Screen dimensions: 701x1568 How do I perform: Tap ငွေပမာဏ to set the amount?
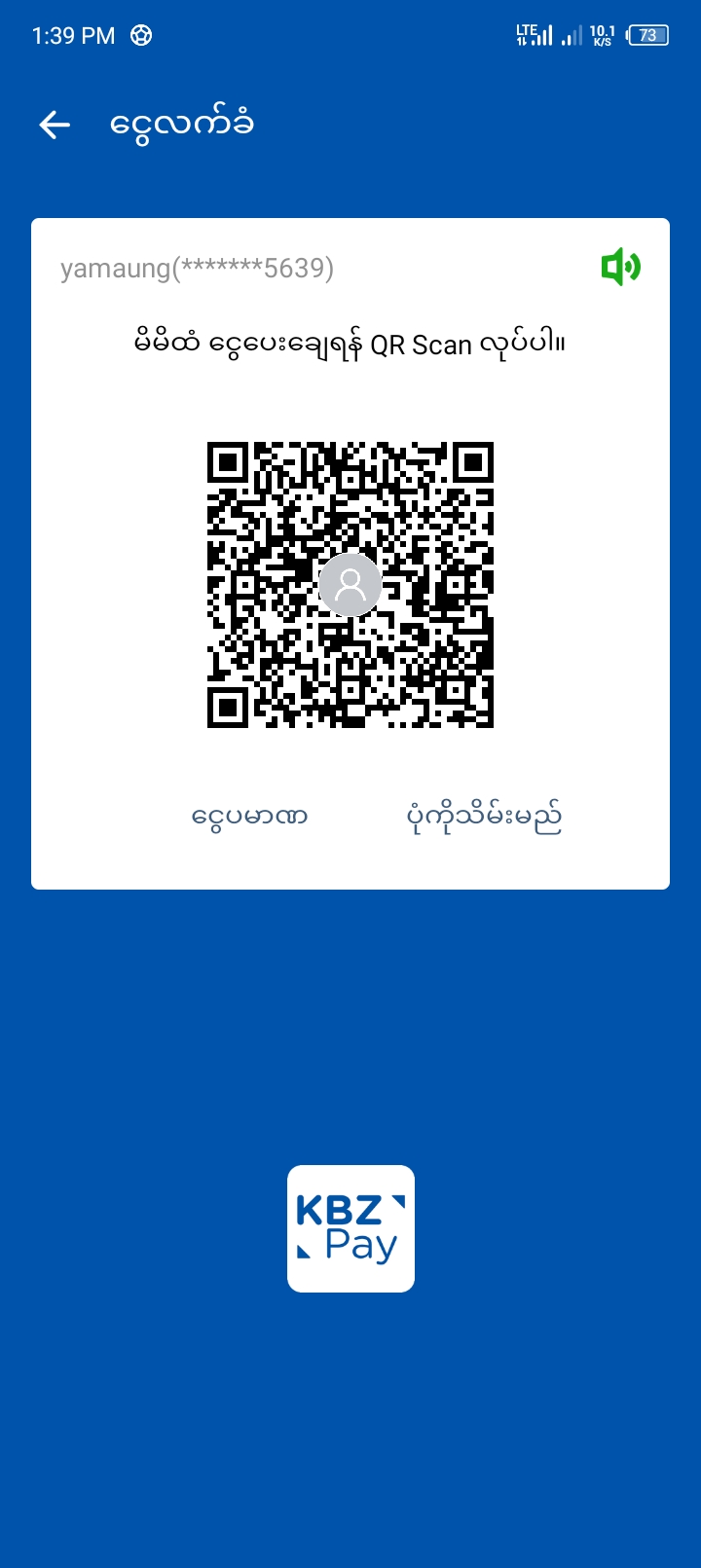click(x=250, y=817)
